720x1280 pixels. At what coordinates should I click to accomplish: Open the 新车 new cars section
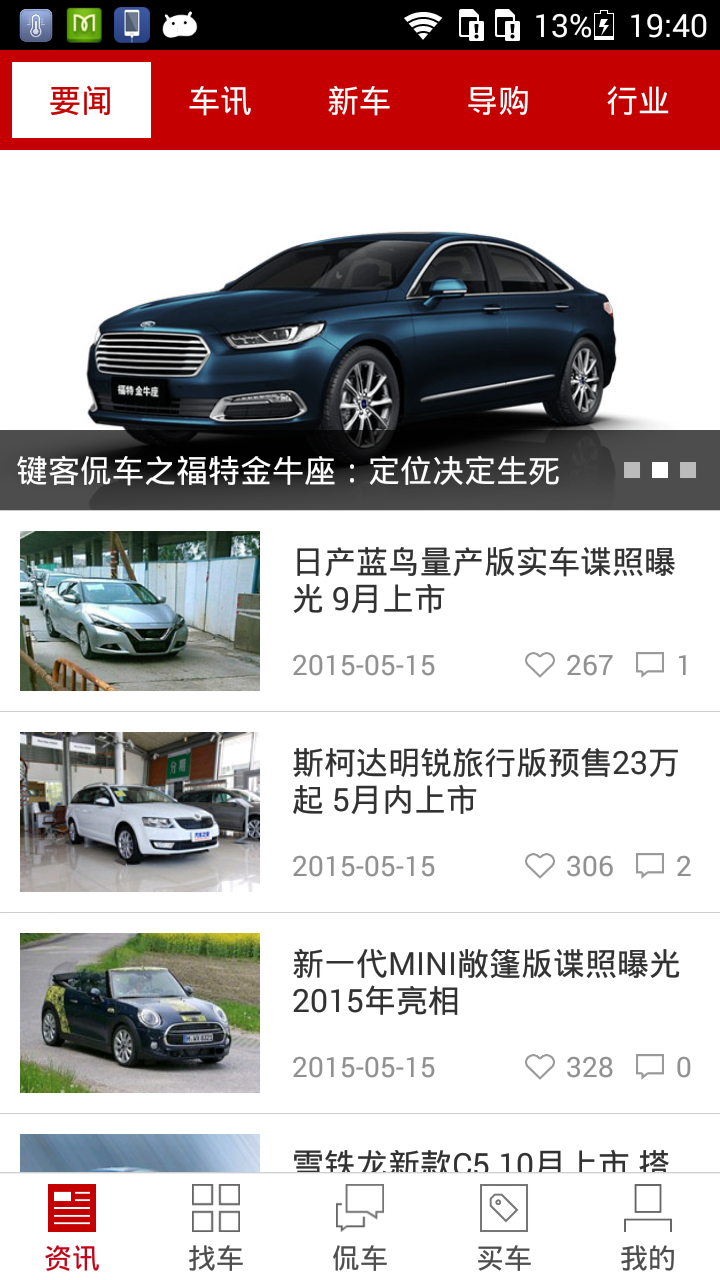coord(359,100)
